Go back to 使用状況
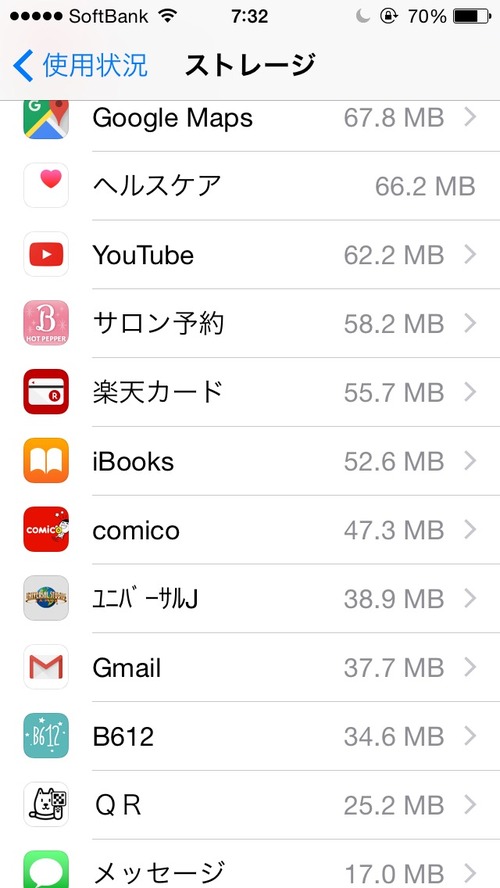This screenshot has height=888, width=500. pos(80,65)
